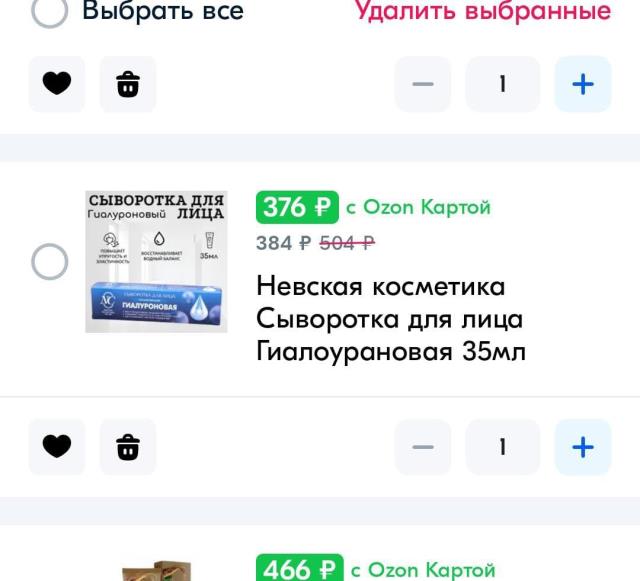Tap "Удалить выбранные" to delete selected items
This screenshot has width=640, height=581.
click(483, 12)
